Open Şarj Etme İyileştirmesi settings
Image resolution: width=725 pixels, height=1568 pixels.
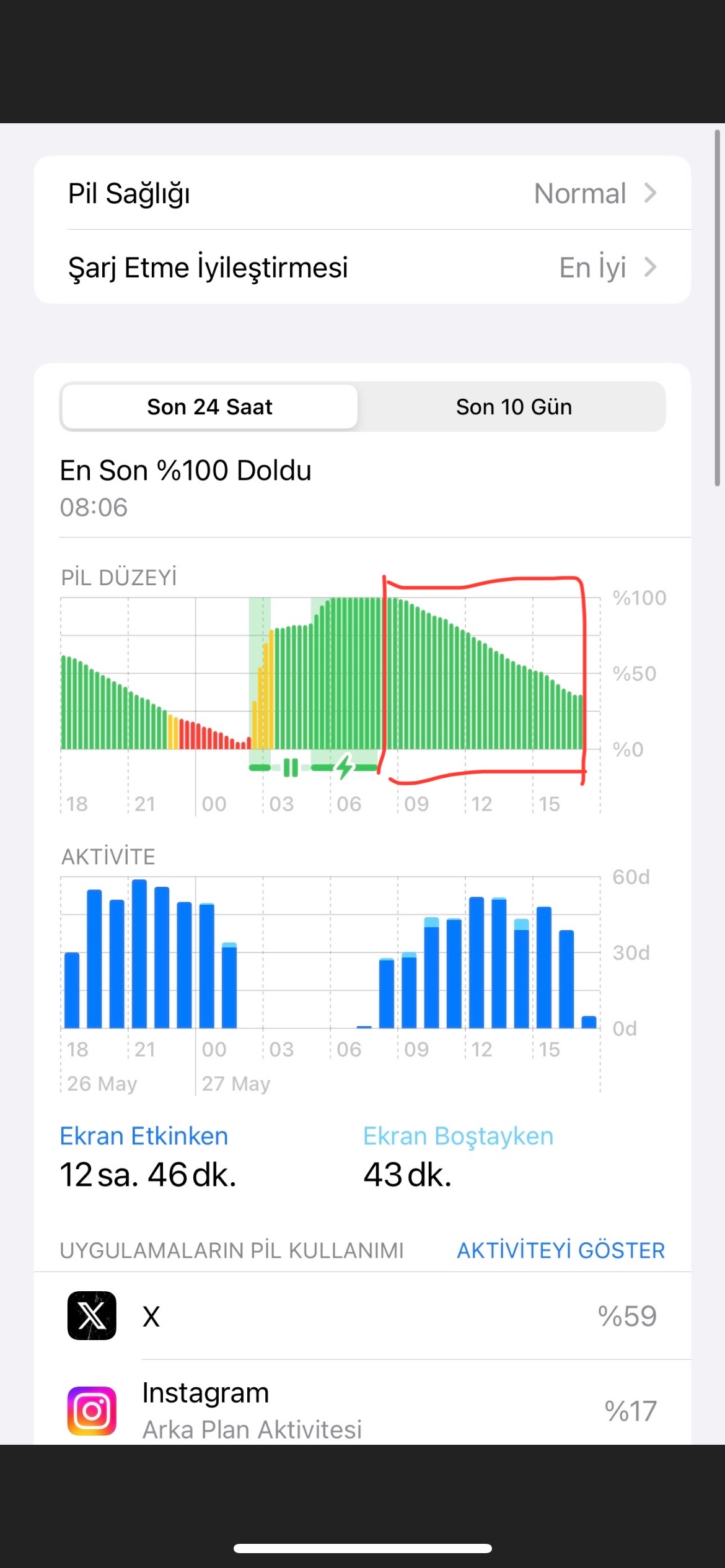362,267
